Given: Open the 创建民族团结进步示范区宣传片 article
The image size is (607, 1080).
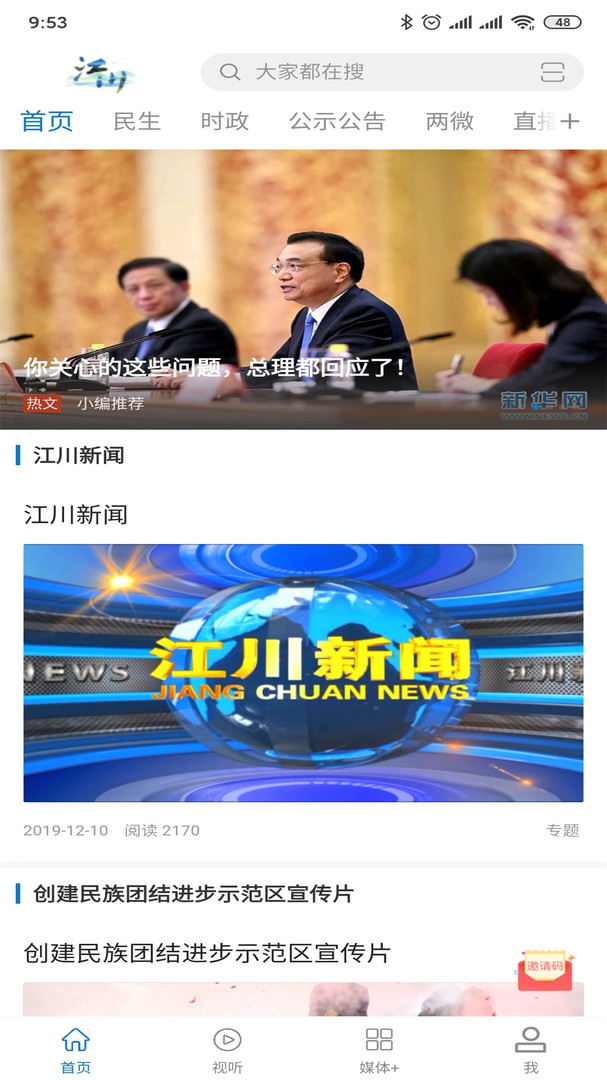Looking at the screenshot, I should click(207, 953).
